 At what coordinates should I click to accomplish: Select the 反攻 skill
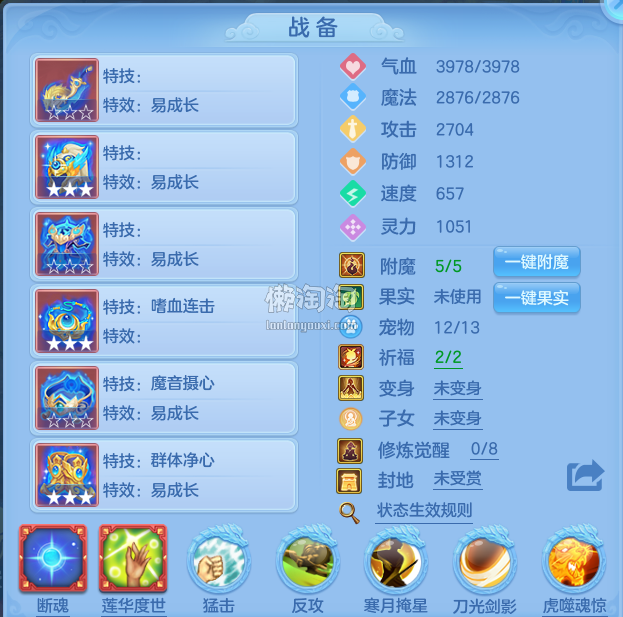coord(308,562)
